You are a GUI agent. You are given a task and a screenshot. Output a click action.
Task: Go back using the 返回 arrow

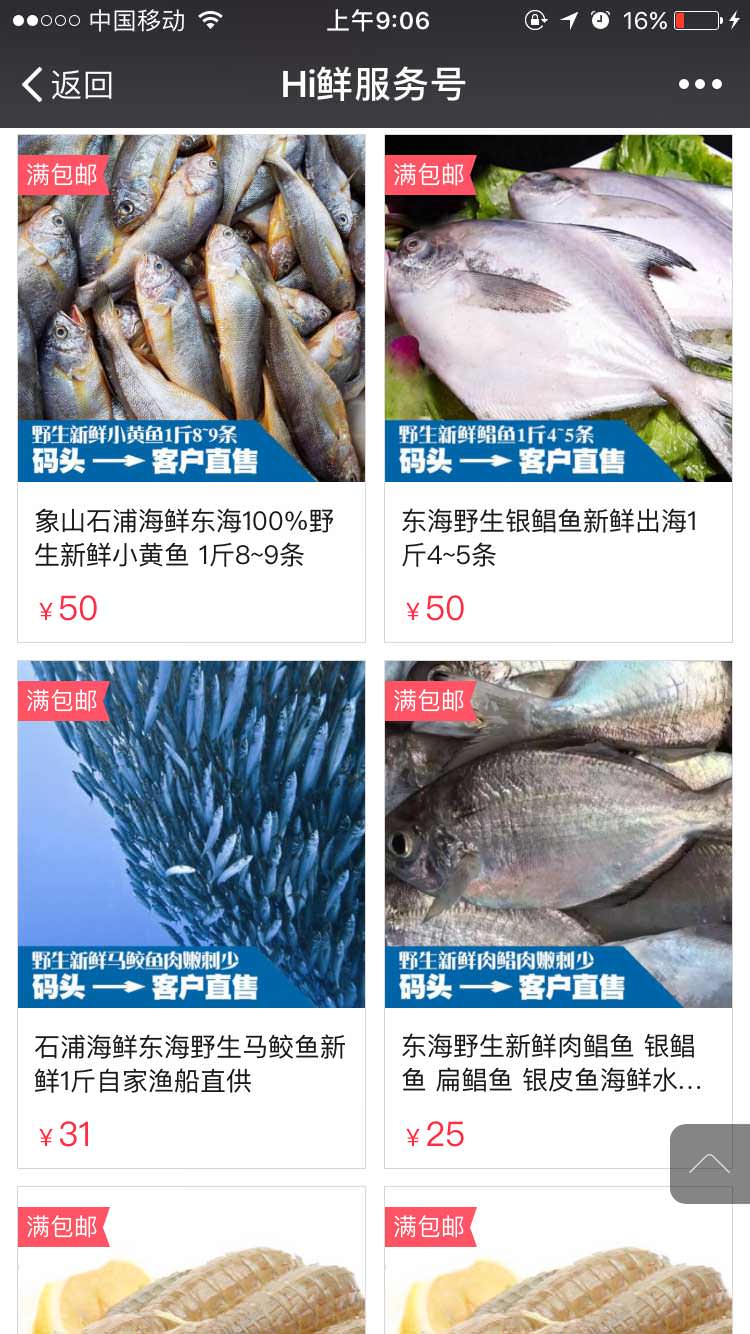(67, 85)
